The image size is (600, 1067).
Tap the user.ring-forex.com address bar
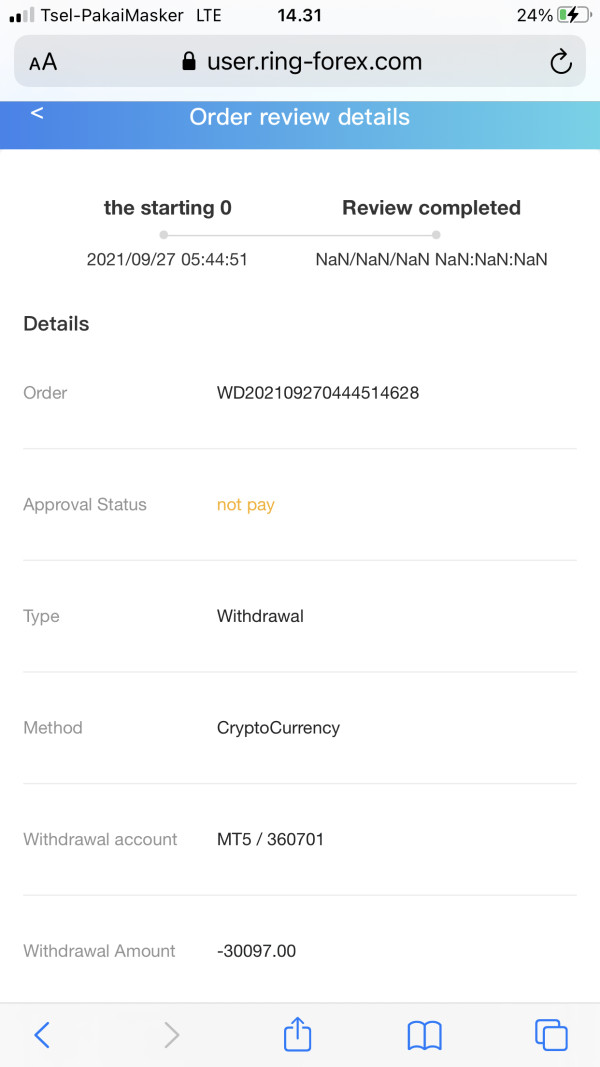pos(300,61)
